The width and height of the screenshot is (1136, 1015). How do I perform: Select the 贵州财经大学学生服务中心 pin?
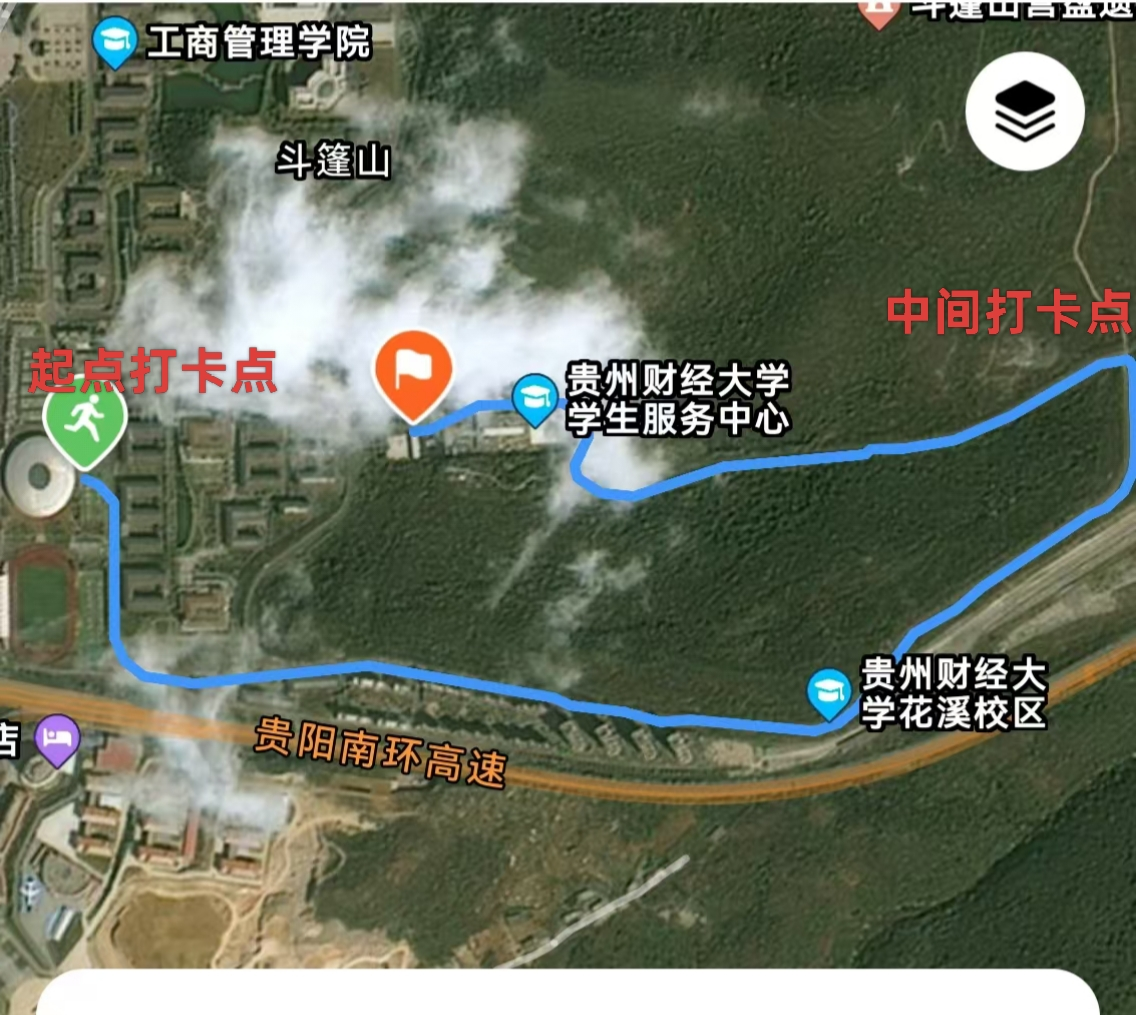tap(535, 399)
